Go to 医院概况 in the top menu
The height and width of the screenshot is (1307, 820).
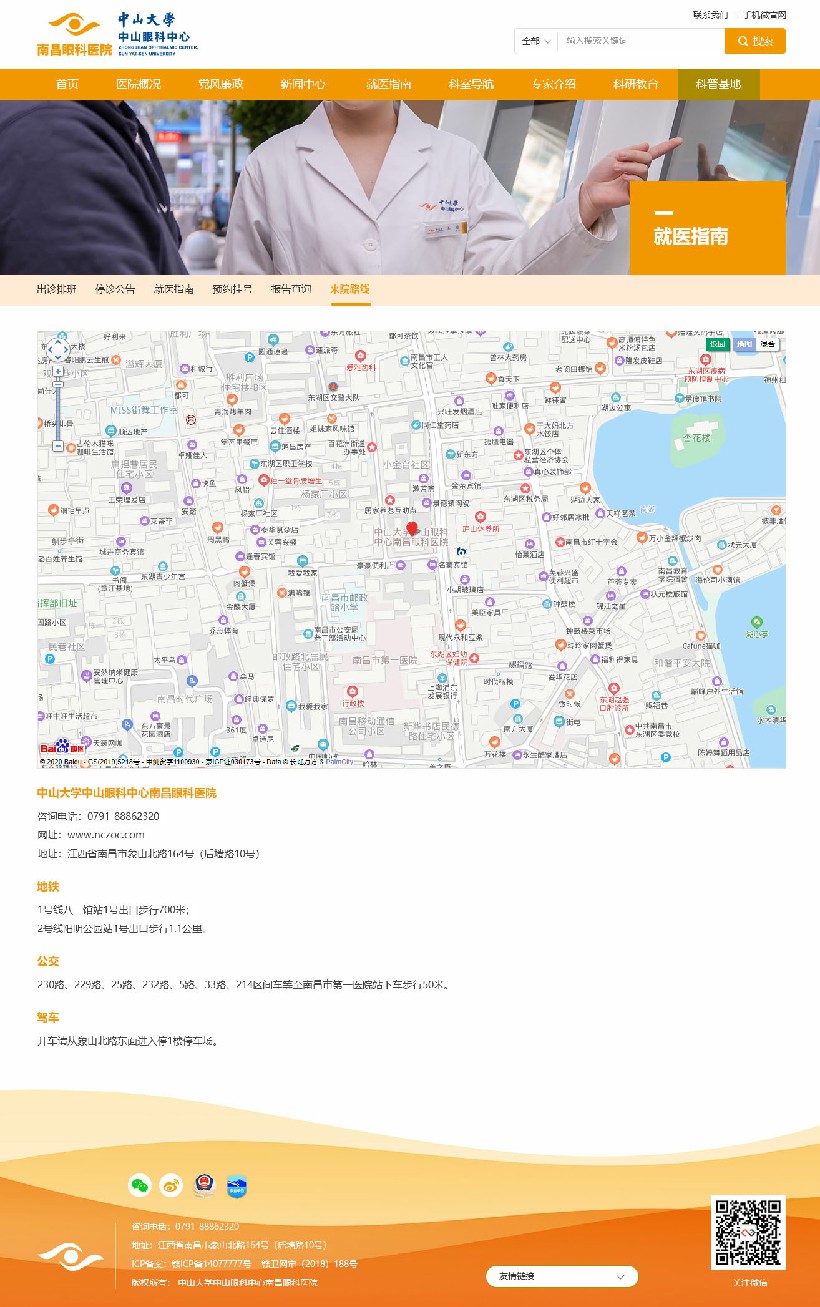[138, 84]
